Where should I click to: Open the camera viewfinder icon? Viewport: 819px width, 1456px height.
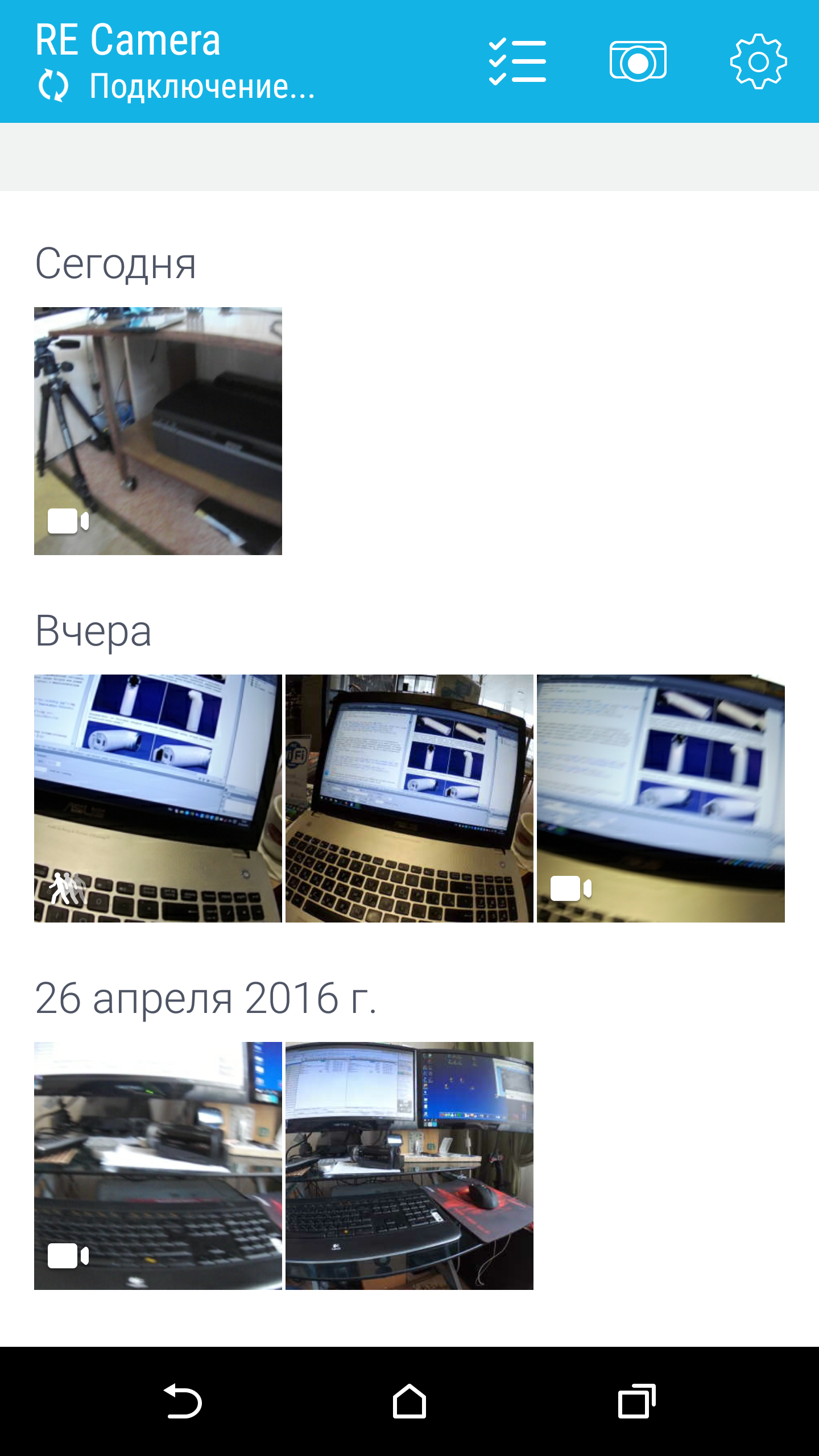[x=638, y=61]
